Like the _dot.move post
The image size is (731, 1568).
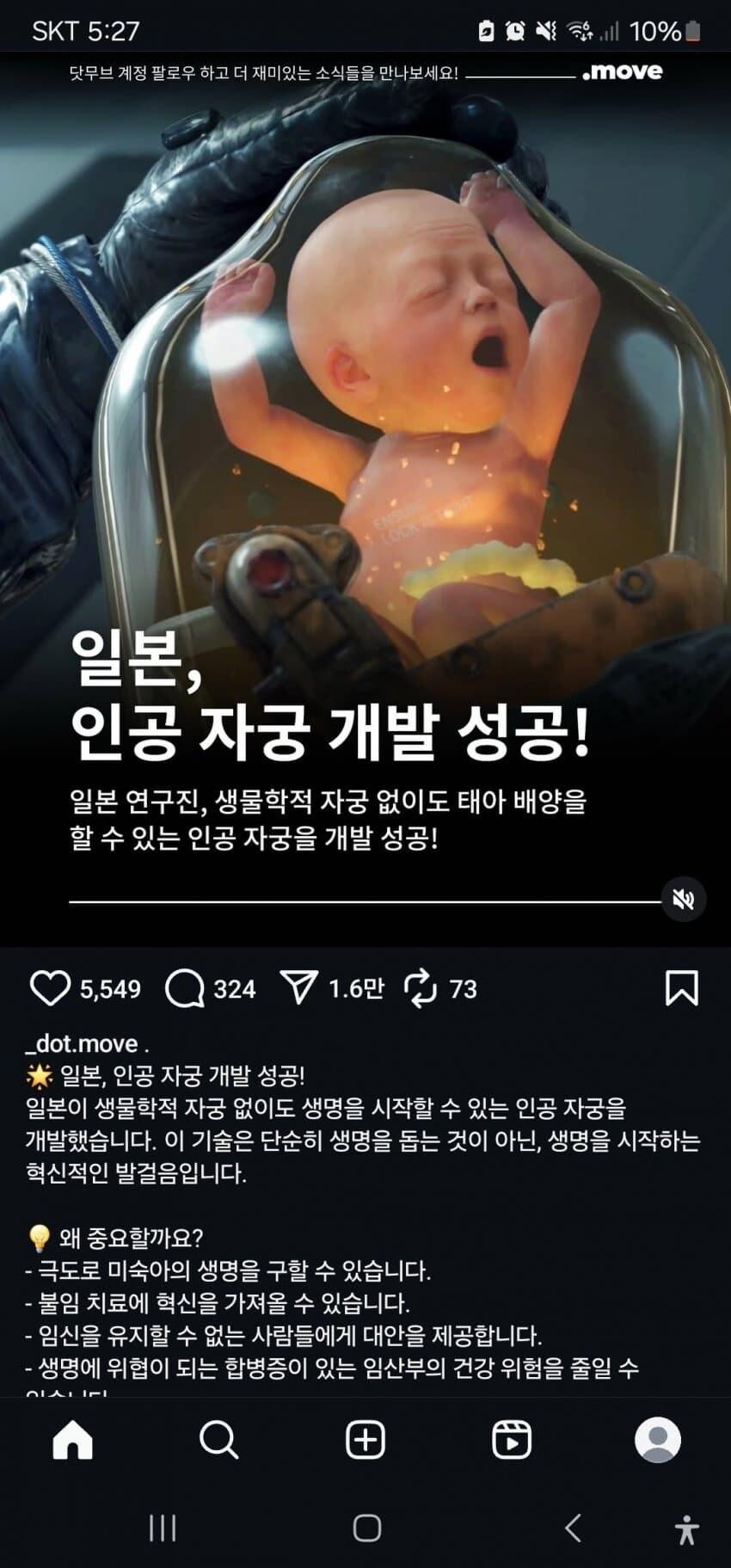click(x=50, y=988)
